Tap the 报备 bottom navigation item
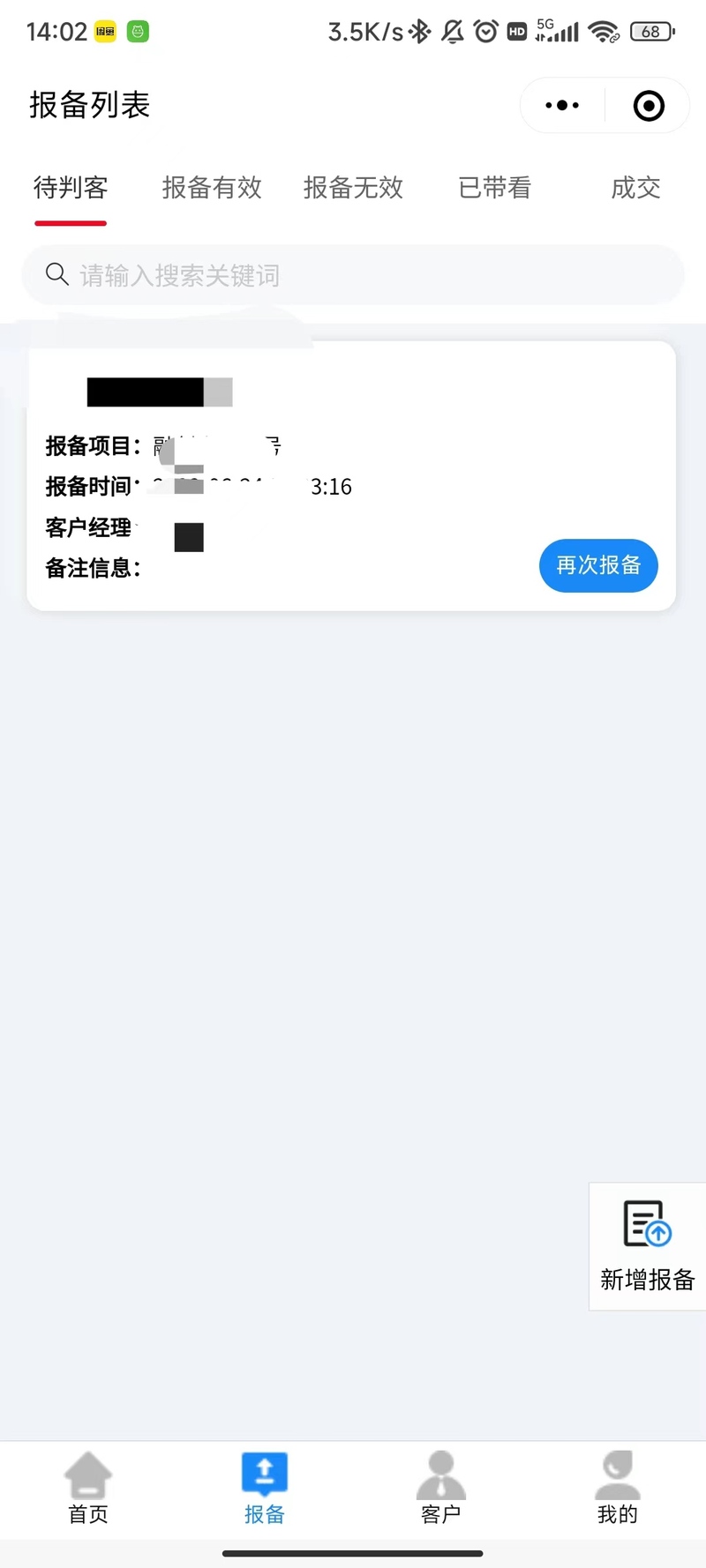This screenshot has height=1568, width=706. tap(265, 1489)
